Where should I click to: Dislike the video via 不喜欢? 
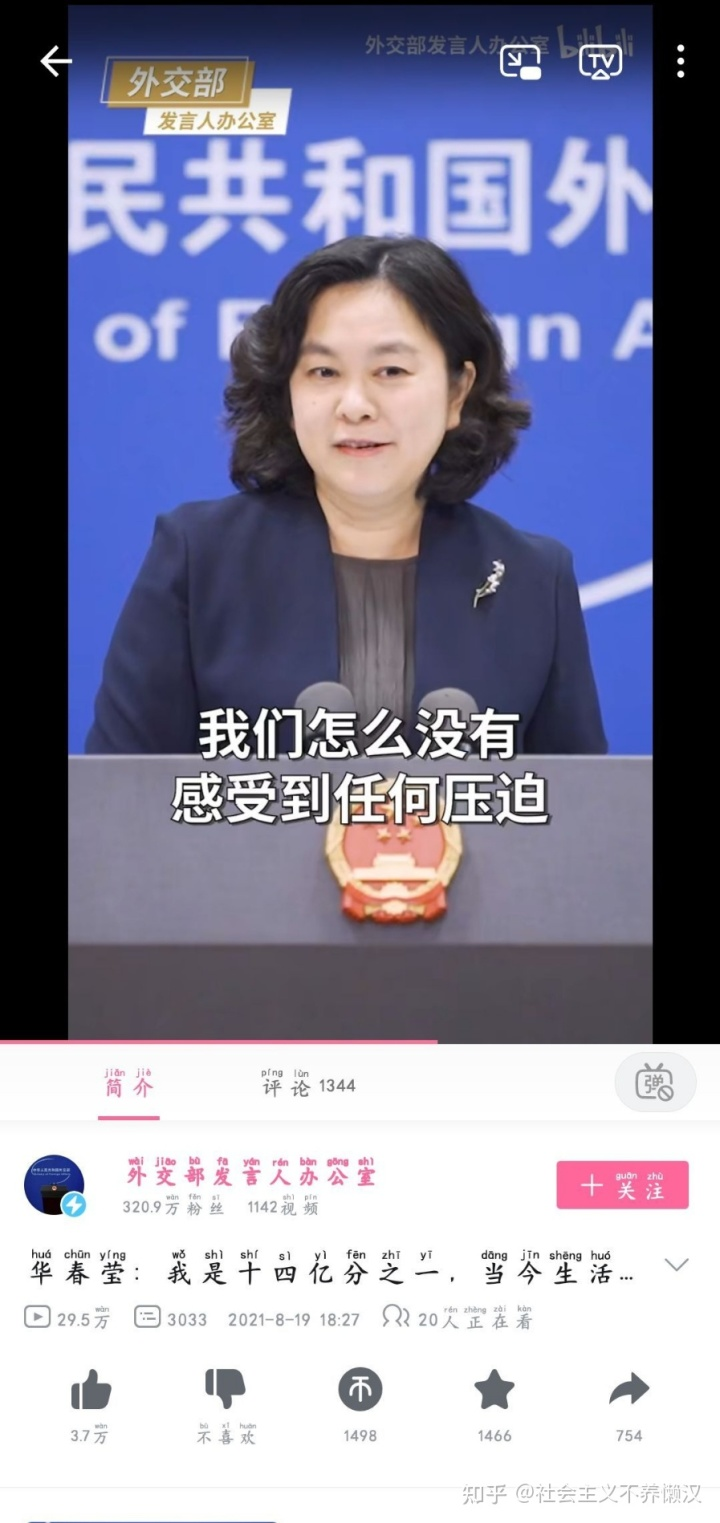(x=225, y=1390)
